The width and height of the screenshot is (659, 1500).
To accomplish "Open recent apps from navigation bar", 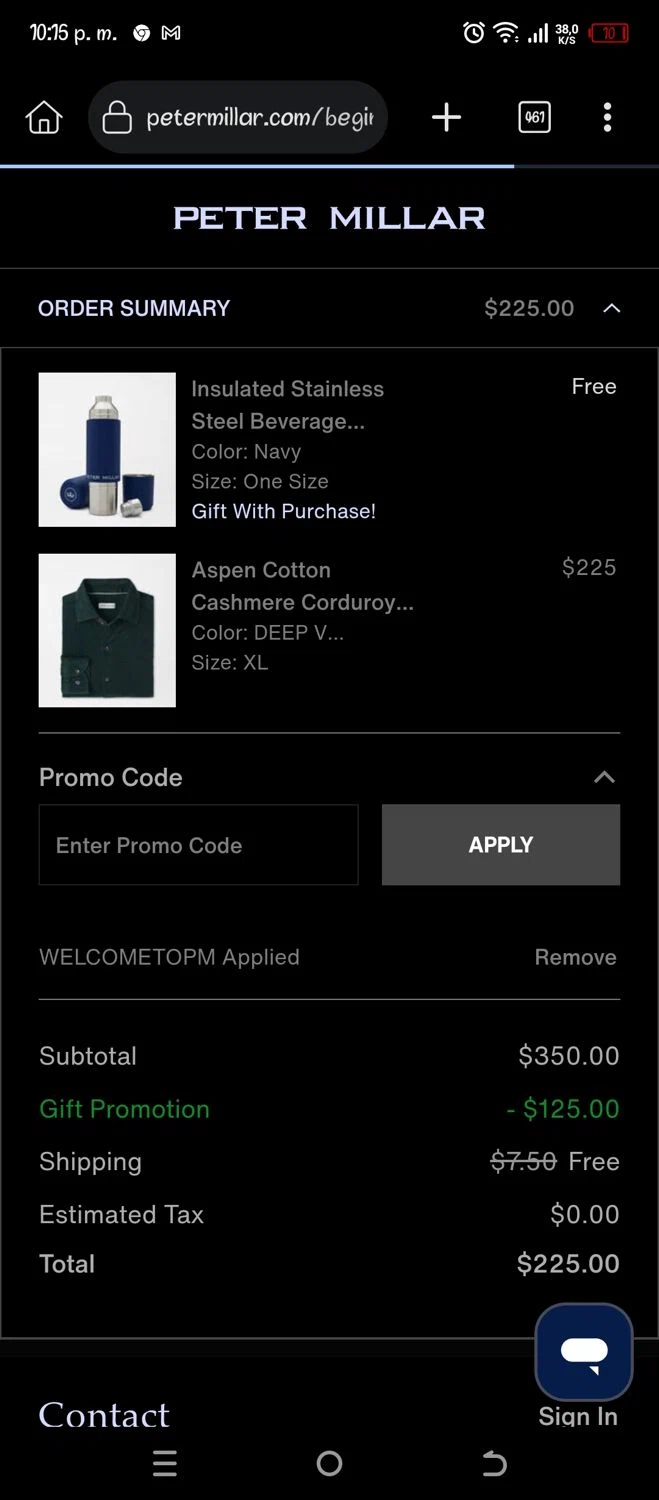I will (x=165, y=1464).
